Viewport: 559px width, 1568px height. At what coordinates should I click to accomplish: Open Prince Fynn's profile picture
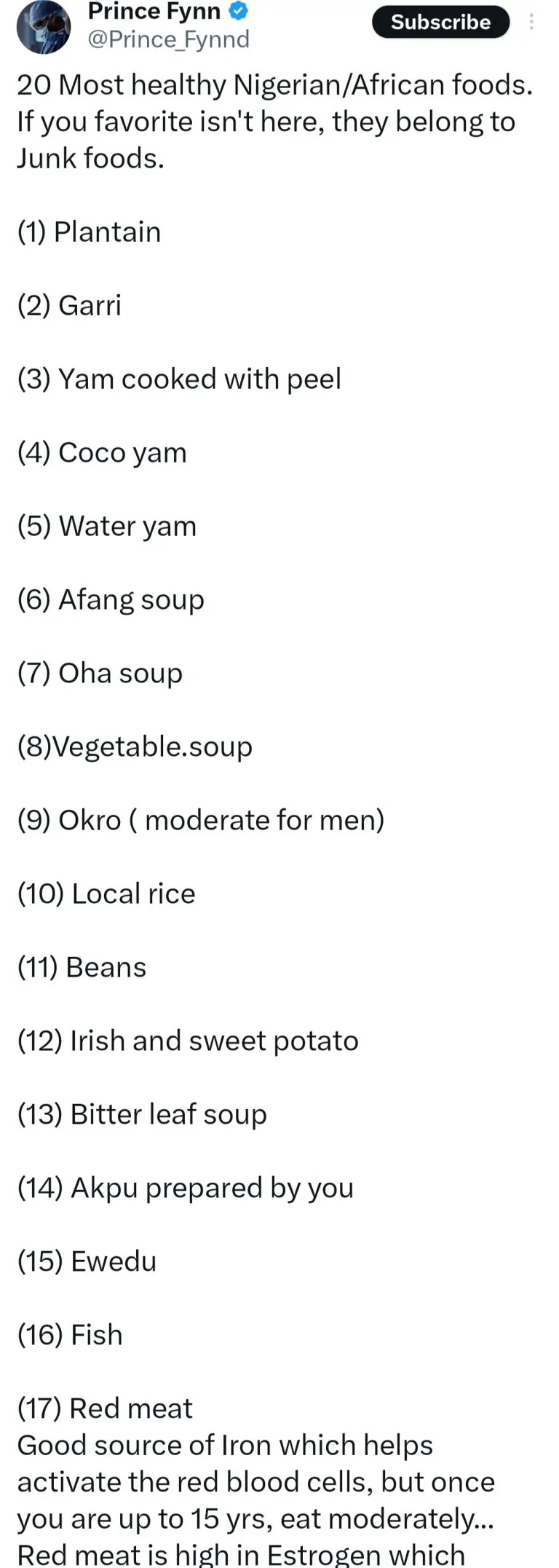point(43,26)
